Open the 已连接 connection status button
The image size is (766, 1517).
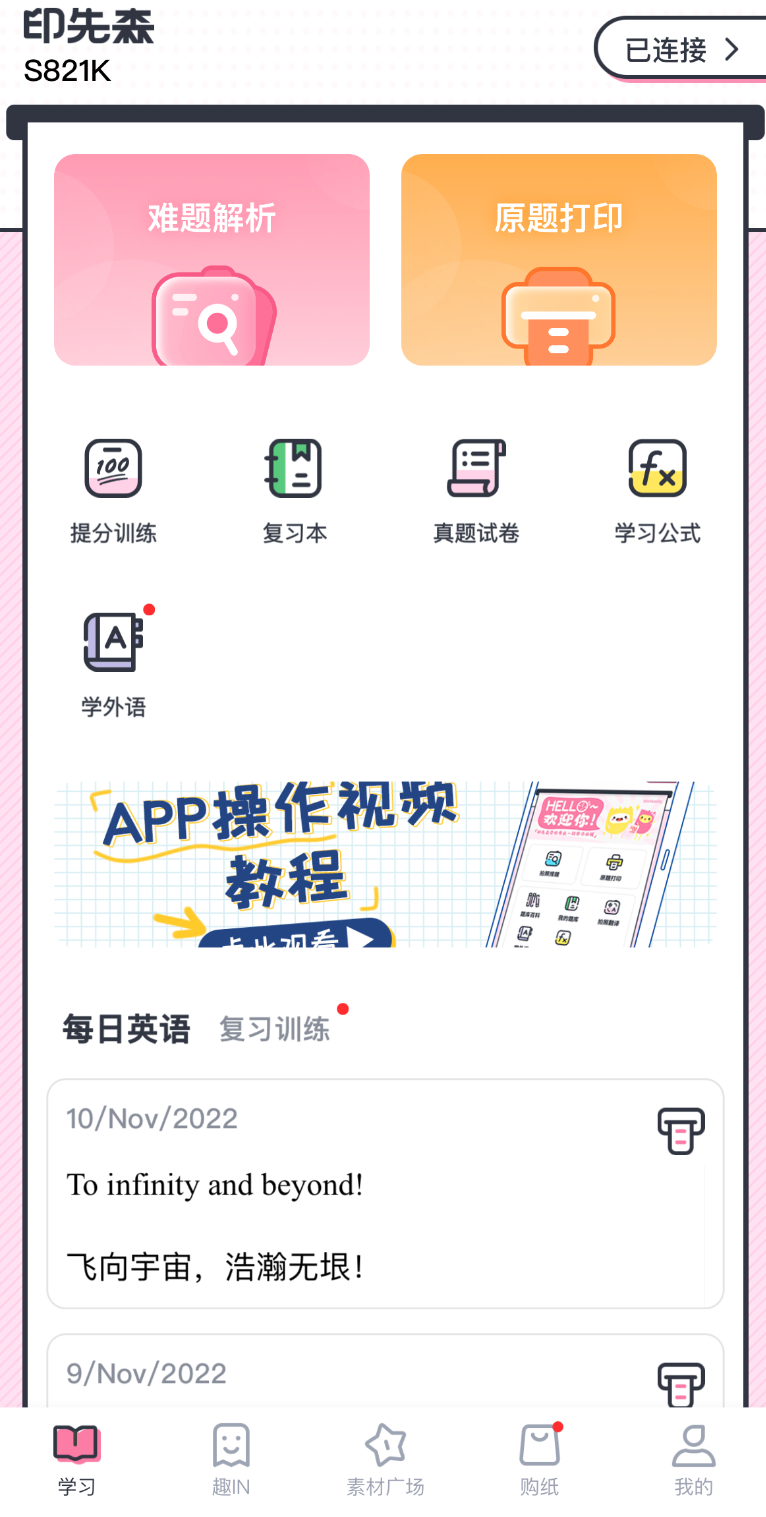pos(681,49)
